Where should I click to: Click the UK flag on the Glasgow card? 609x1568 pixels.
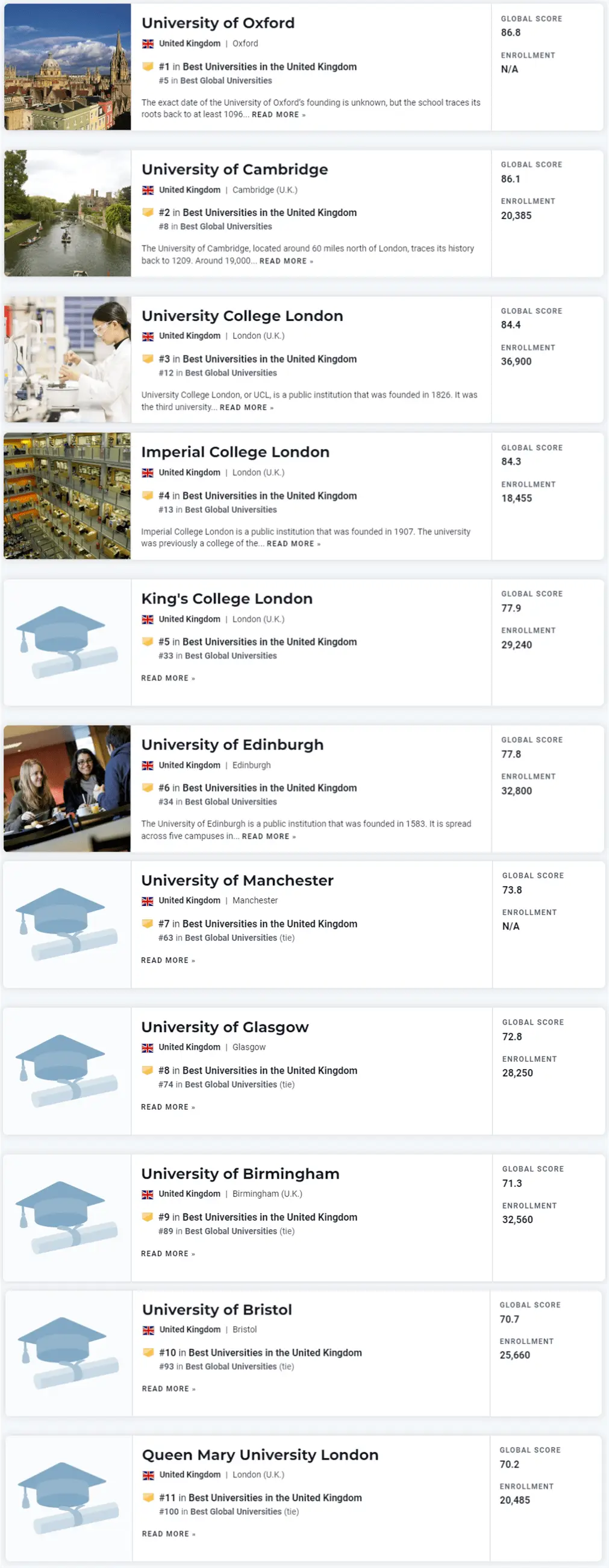tap(148, 1047)
